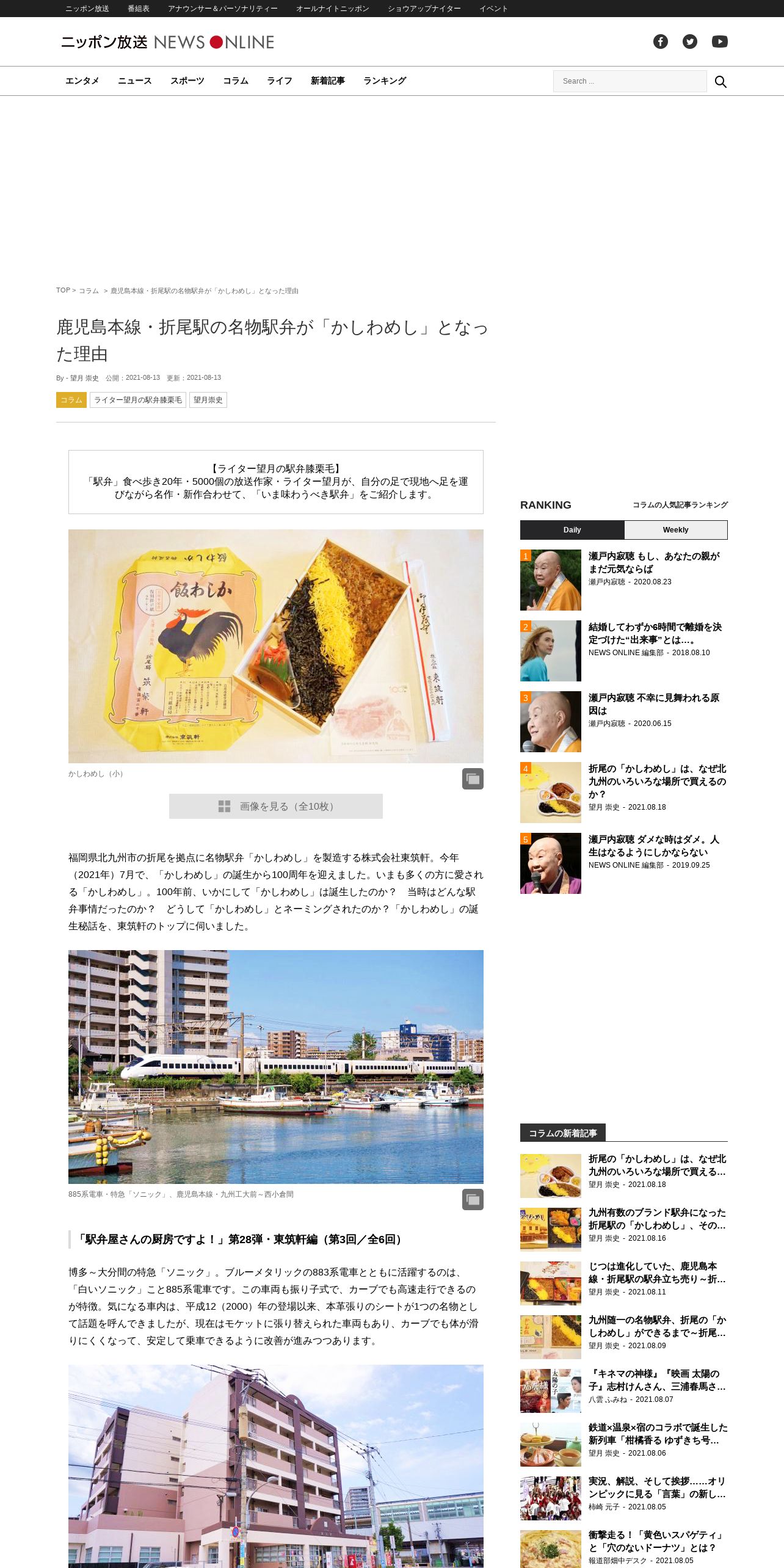
Task: Go to オールナイトニッポン top link
Action: coord(333,9)
